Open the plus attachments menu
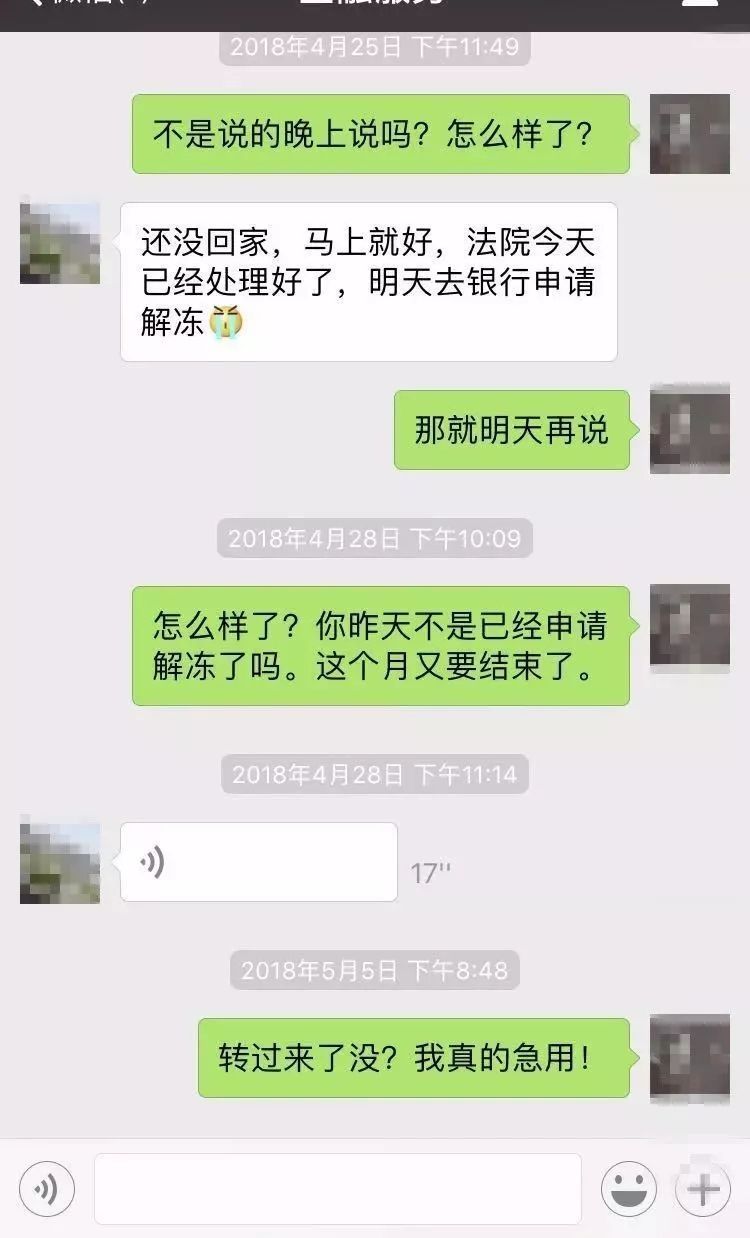The image size is (750, 1238). [703, 1189]
